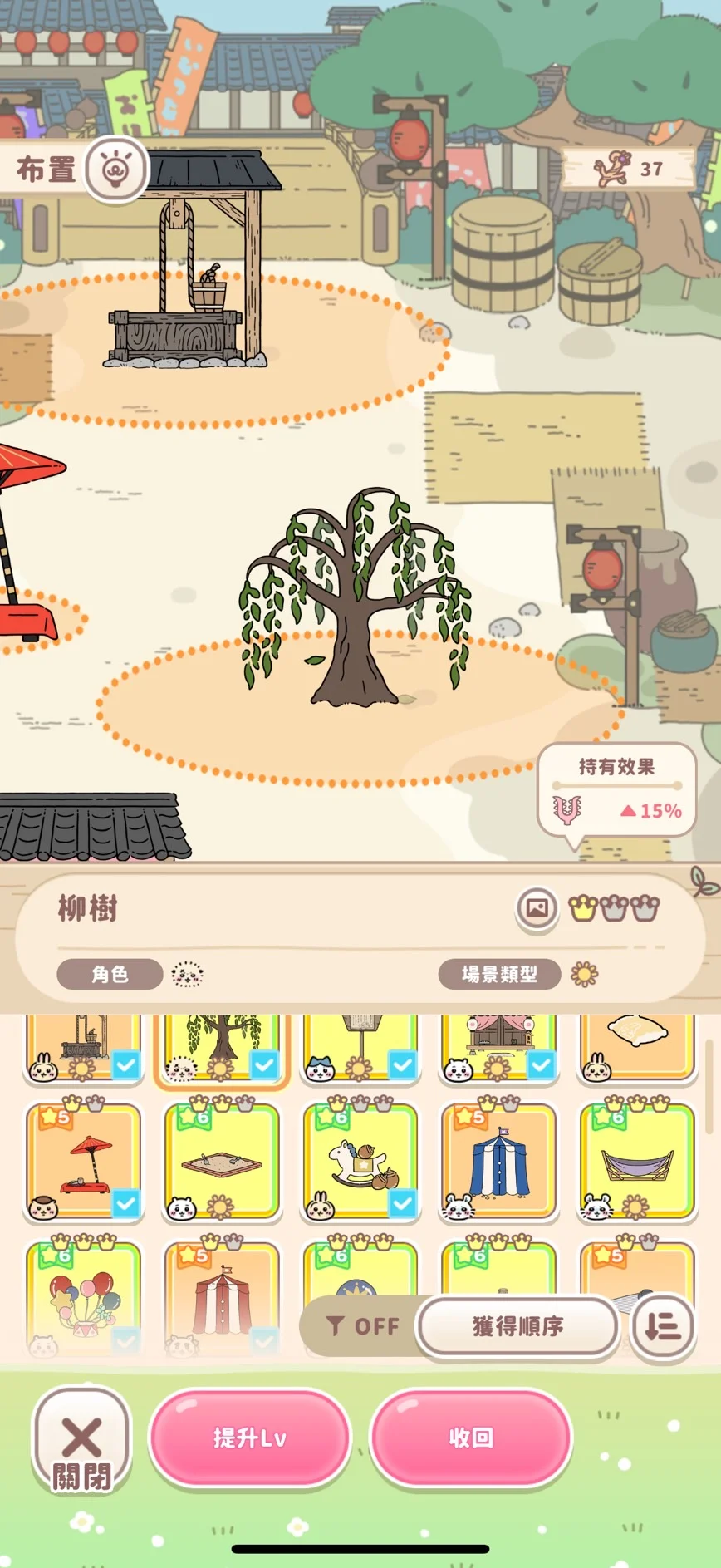
Task: View the willow tree picture icon
Action: point(537,907)
